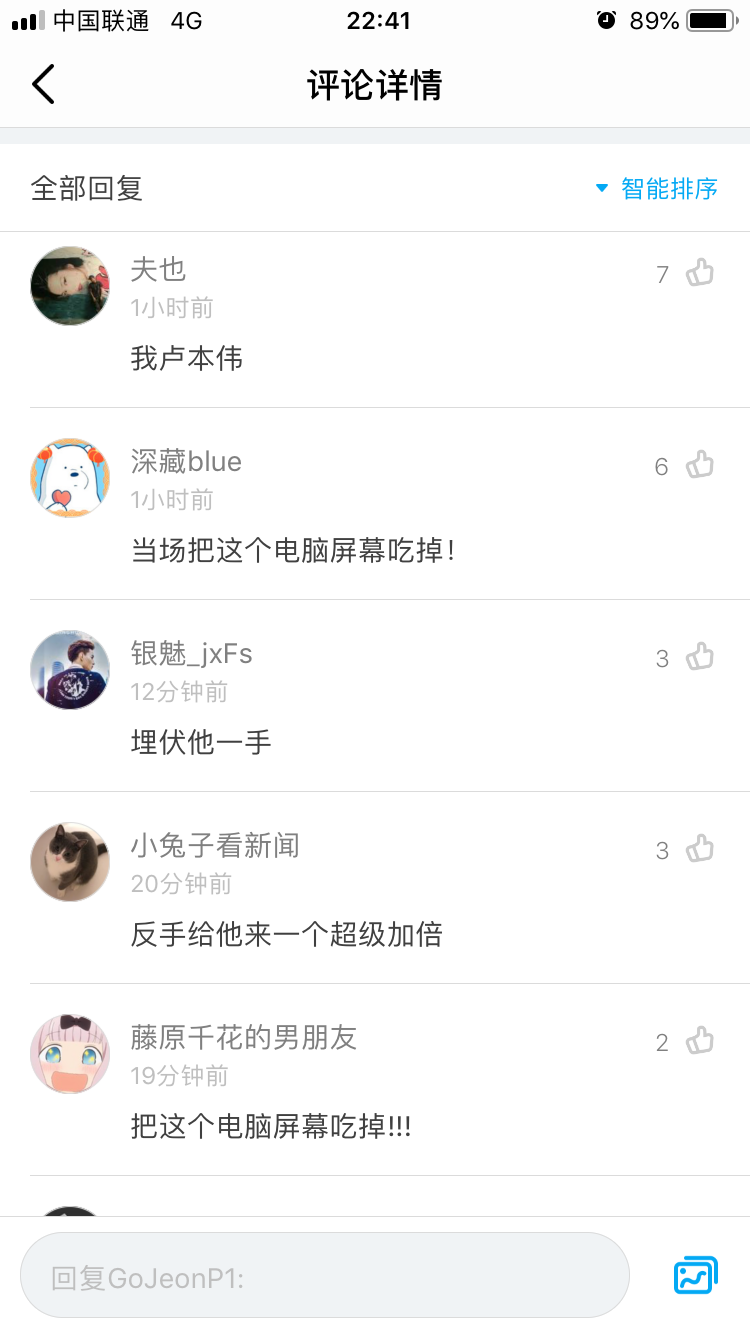Open 夫也's profile avatar
This screenshot has width=750, height=1334.
pos(70,286)
